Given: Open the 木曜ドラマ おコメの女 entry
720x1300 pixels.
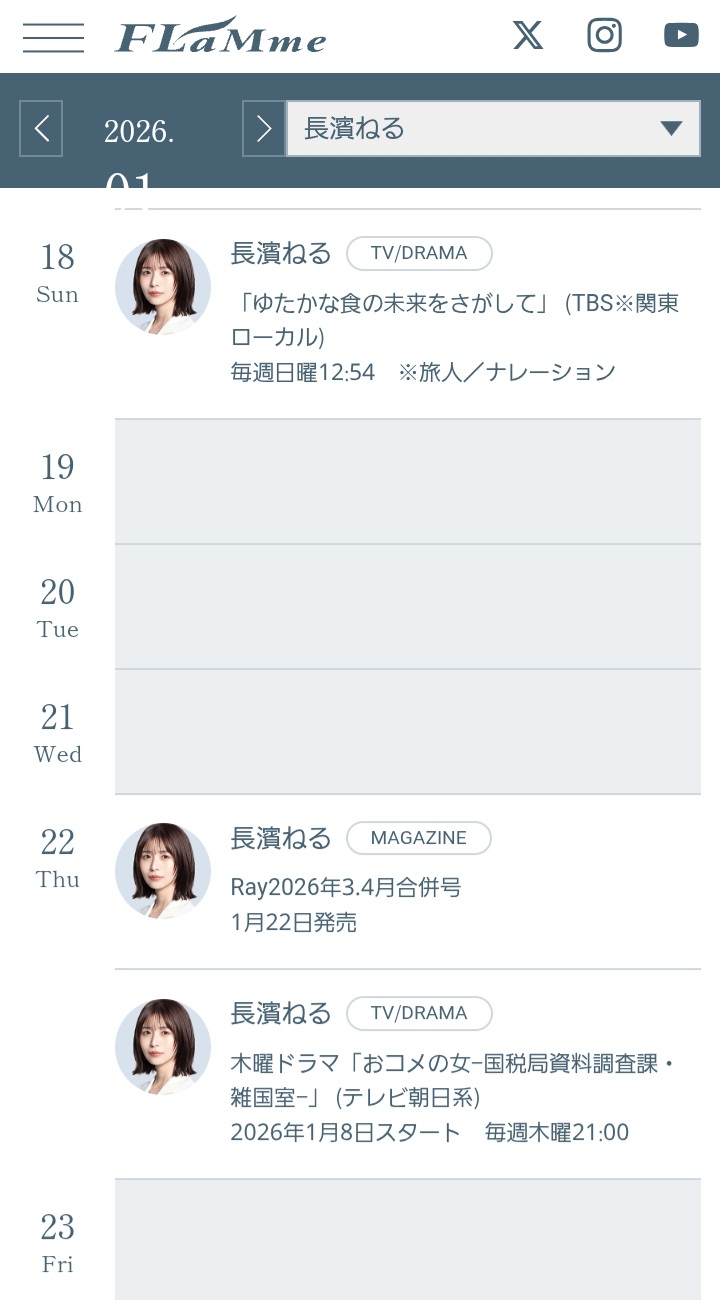Looking at the screenshot, I should (452, 1080).
